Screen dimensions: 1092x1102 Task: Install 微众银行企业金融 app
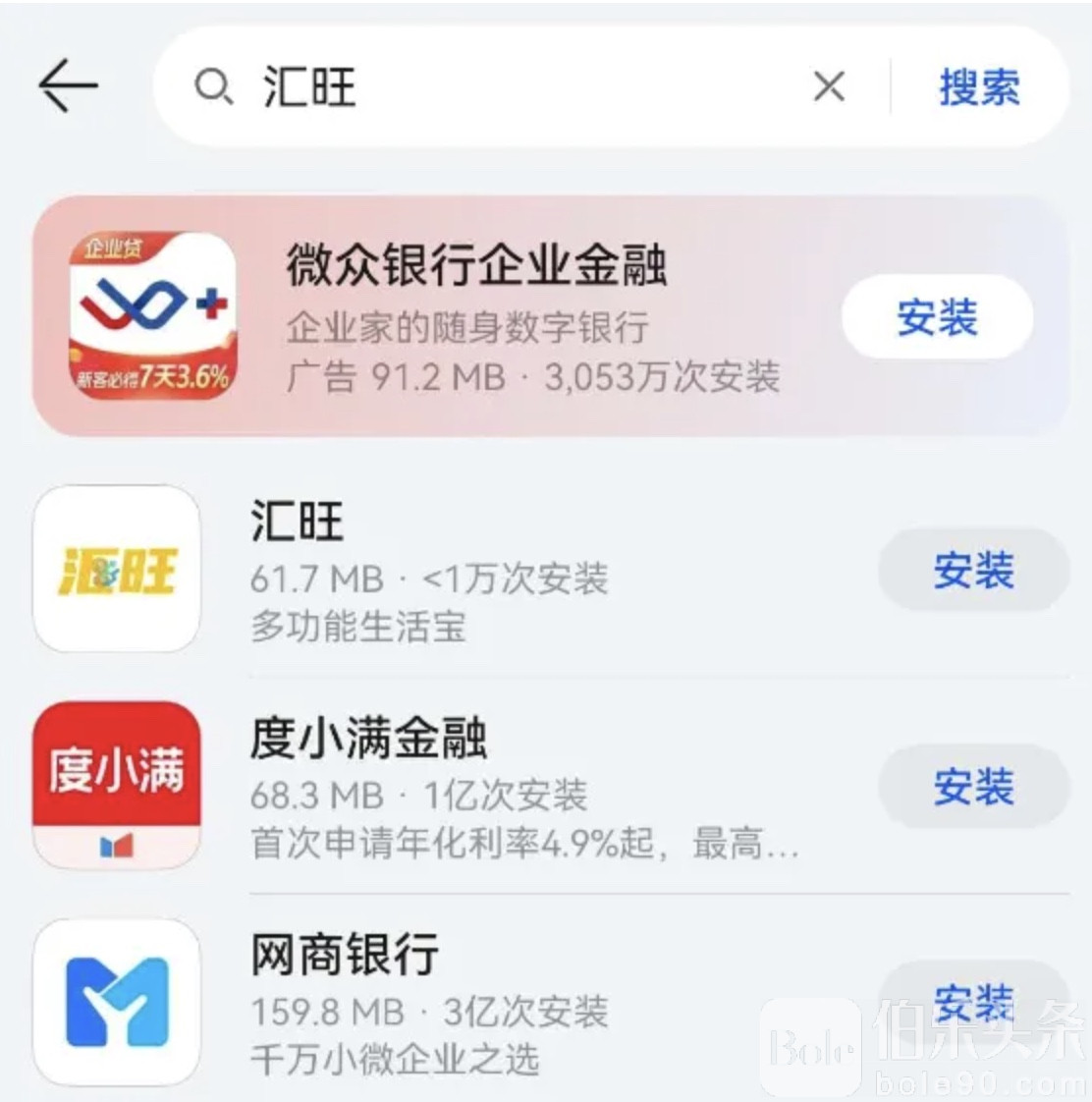pos(937,318)
